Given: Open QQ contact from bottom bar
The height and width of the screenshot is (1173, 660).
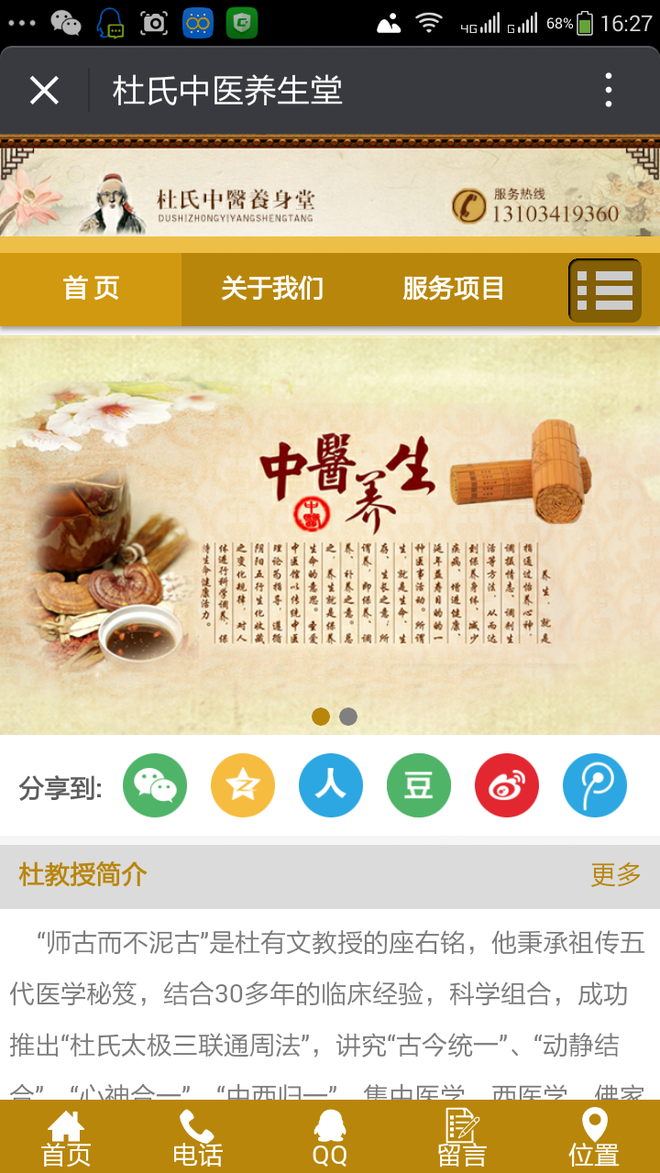Looking at the screenshot, I should [x=330, y=1138].
